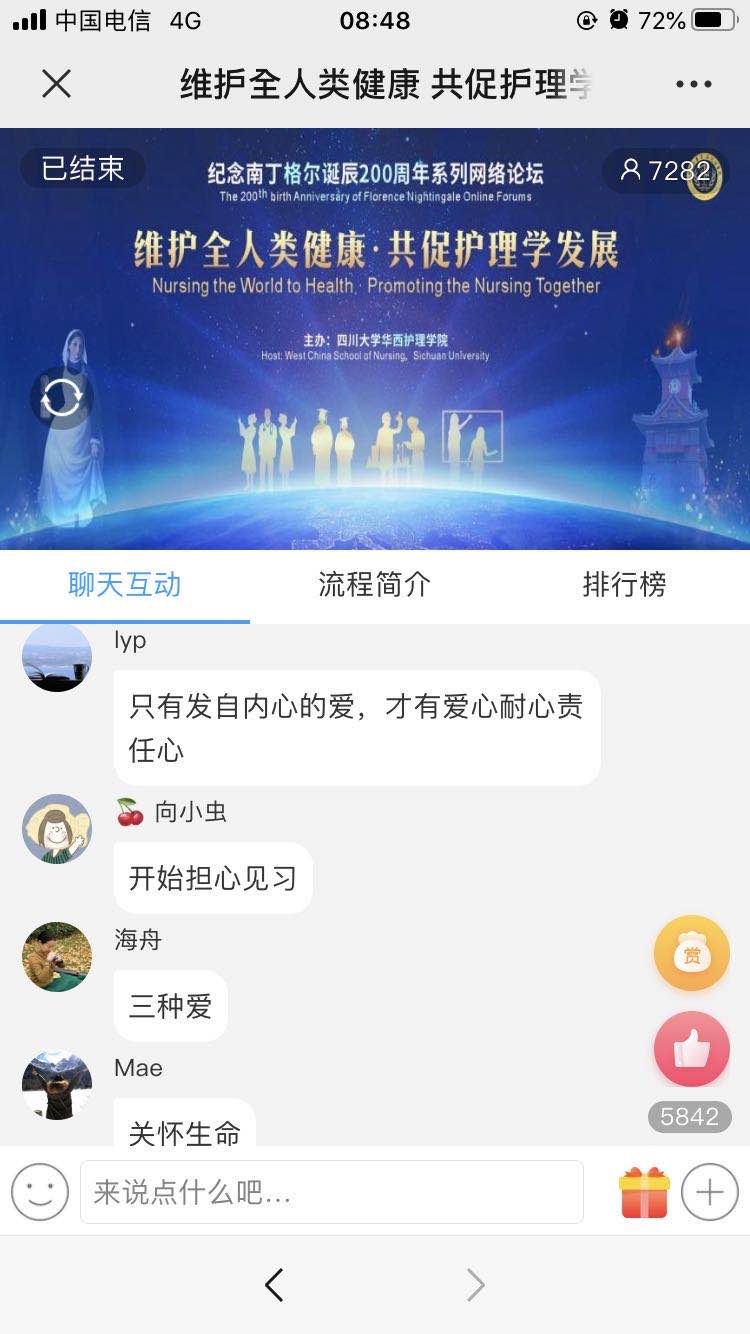Tap the orange 赏 reward button
The image size is (750, 1334).
(691, 954)
